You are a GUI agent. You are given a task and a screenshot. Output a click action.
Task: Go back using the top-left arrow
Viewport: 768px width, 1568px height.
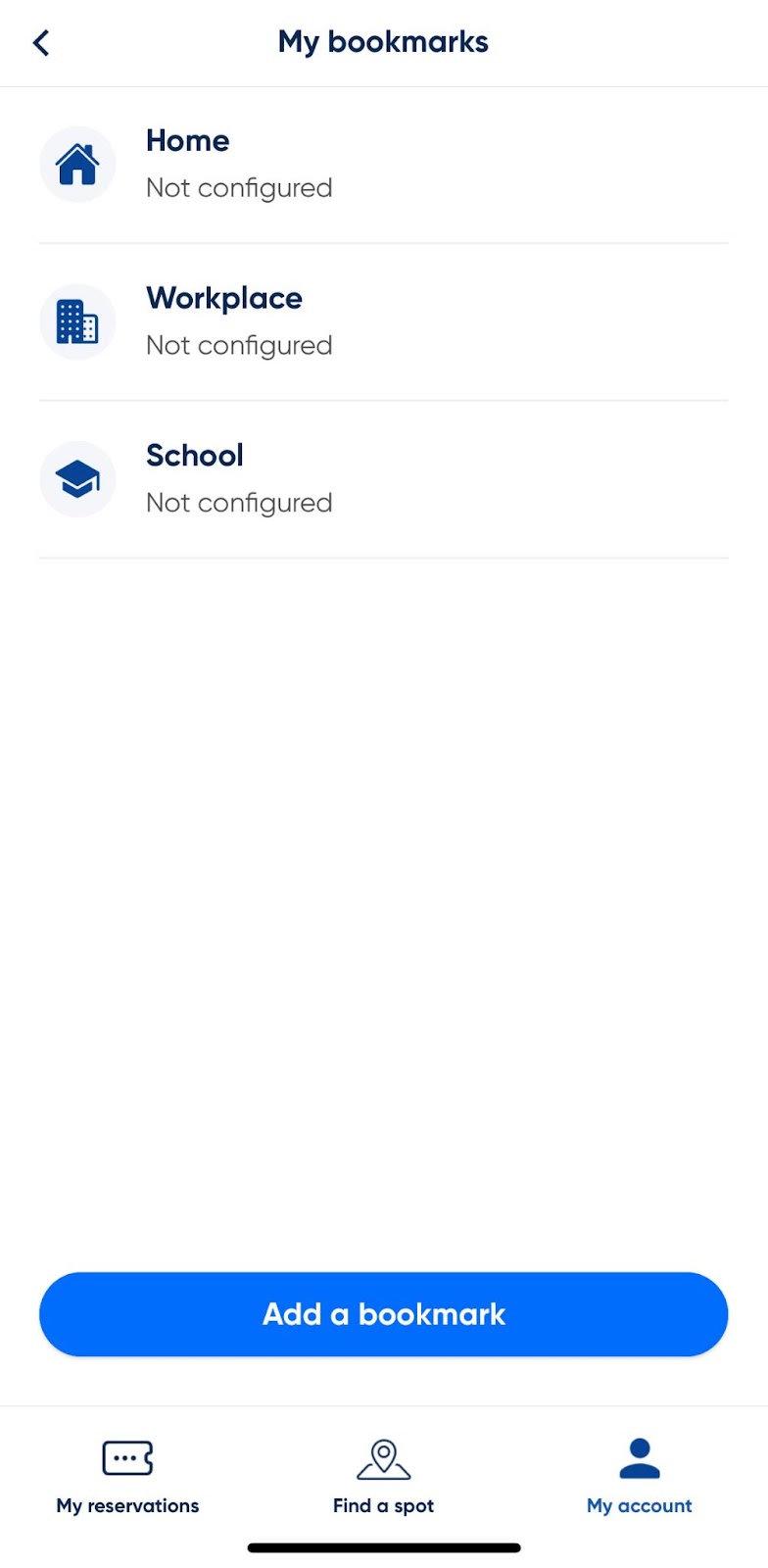41,43
